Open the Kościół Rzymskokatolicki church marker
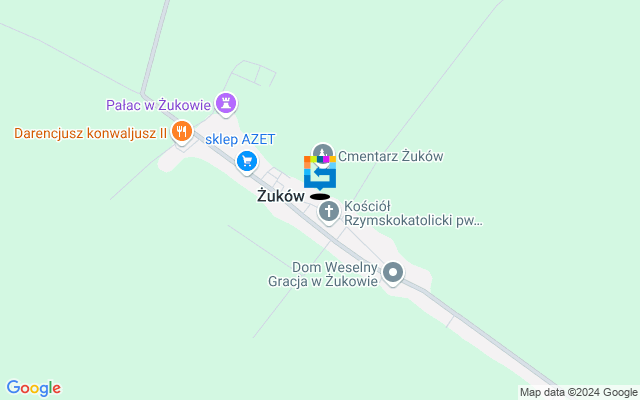The height and width of the screenshot is (400, 640). click(328, 211)
